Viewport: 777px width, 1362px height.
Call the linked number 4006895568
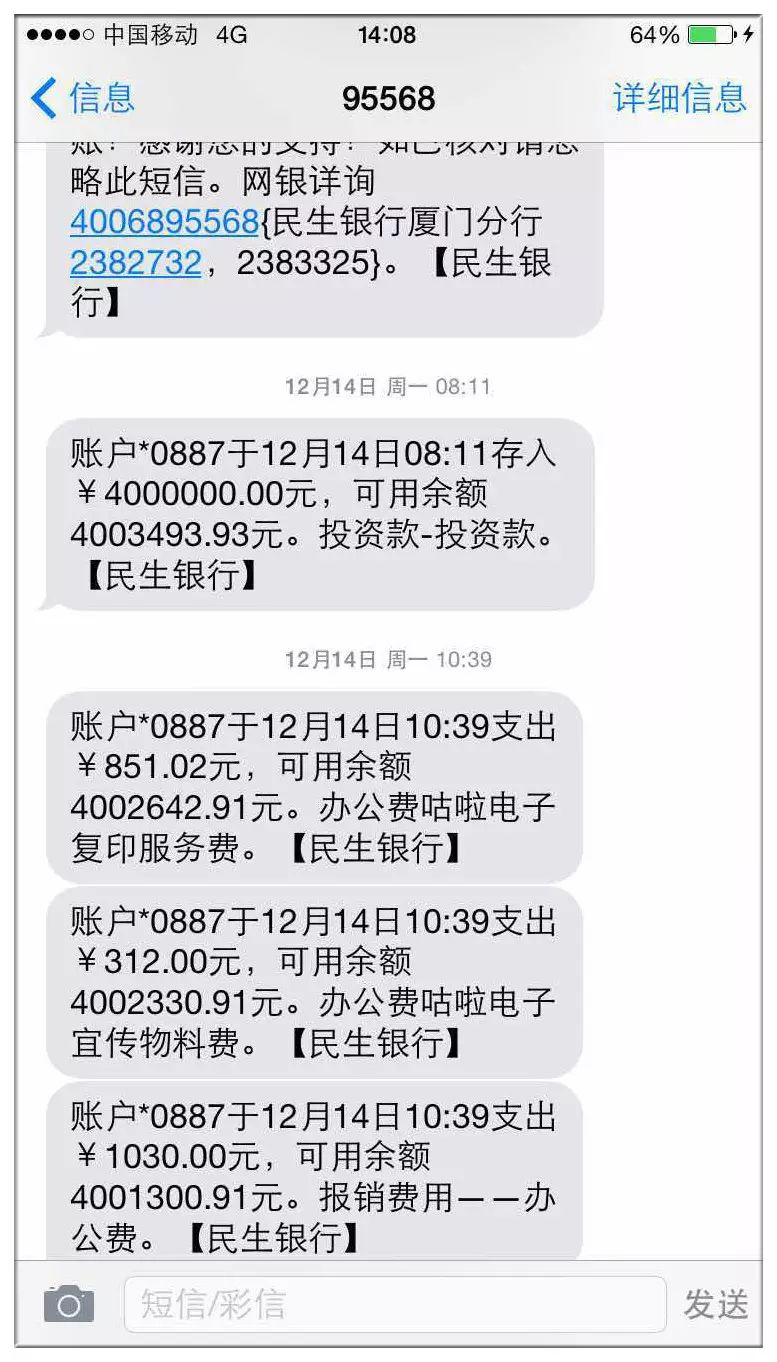(x=164, y=221)
